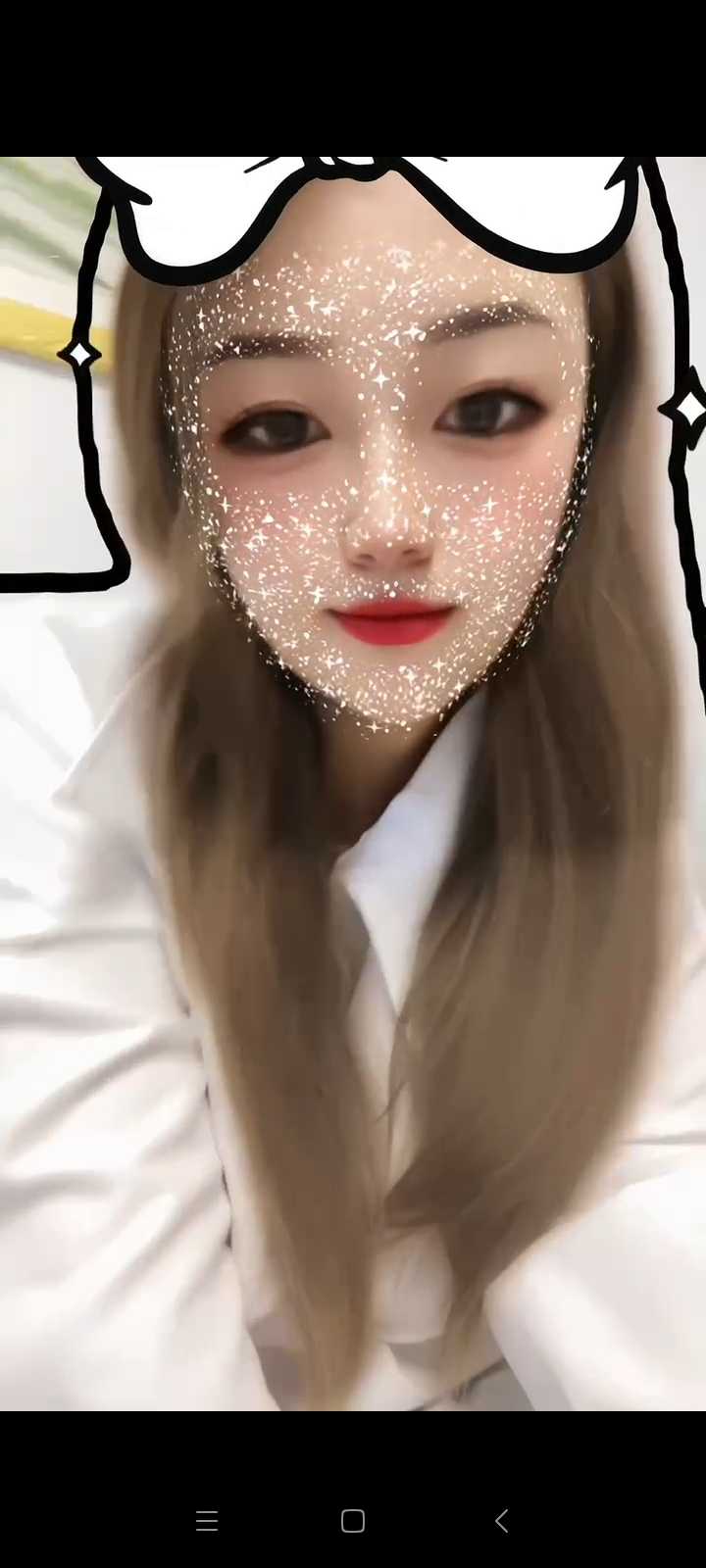Return to the home screen
The height and width of the screenshot is (1568, 706).
pyautogui.click(x=353, y=1520)
